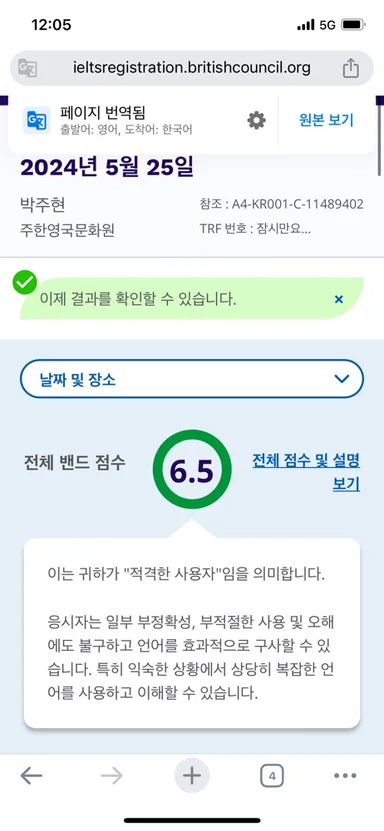Open translation settings gear
Image resolution: width=384 pixels, height=831 pixels.
coord(256,121)
